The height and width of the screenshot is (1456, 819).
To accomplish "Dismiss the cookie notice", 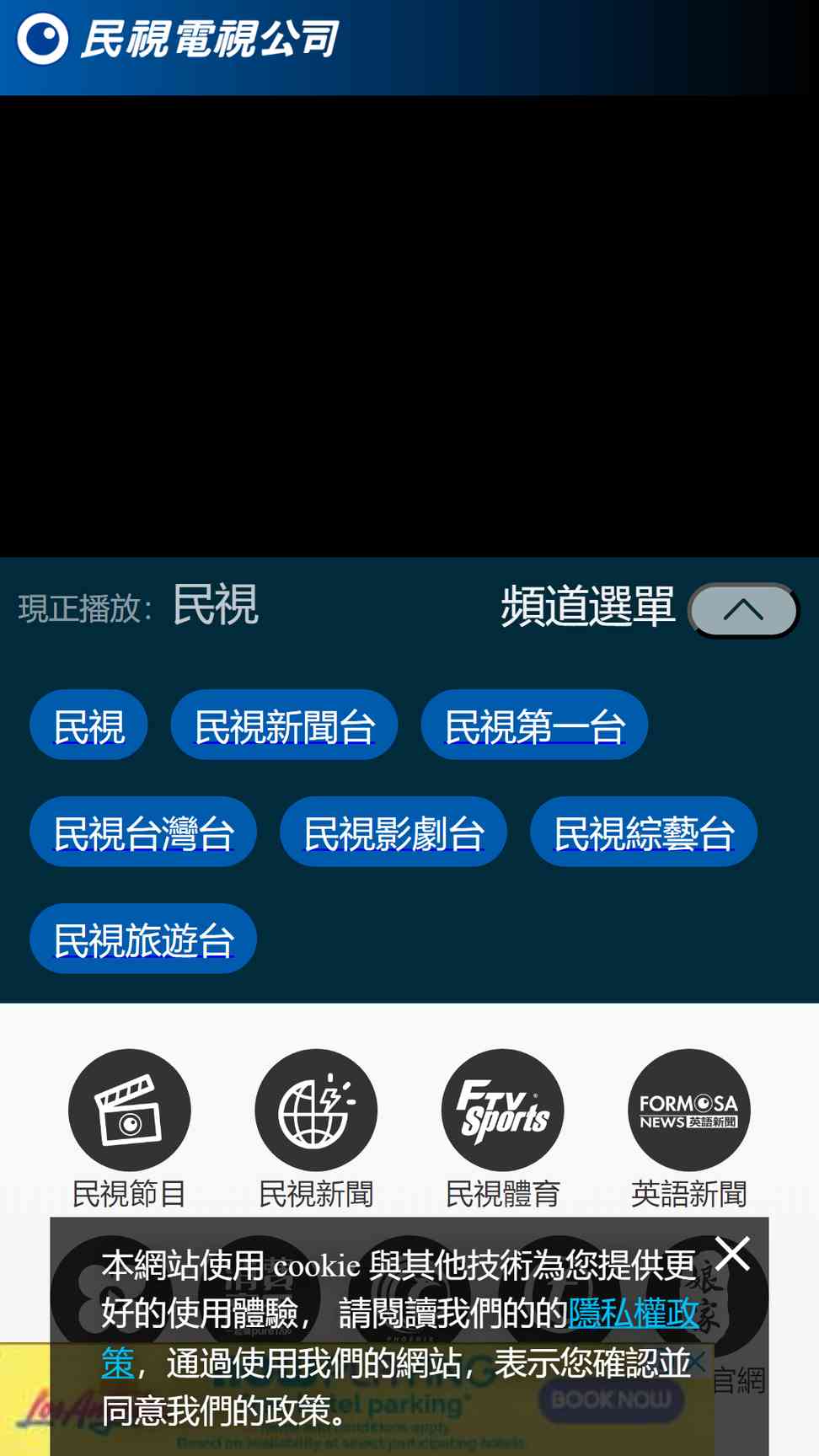I will [732, 1253].
